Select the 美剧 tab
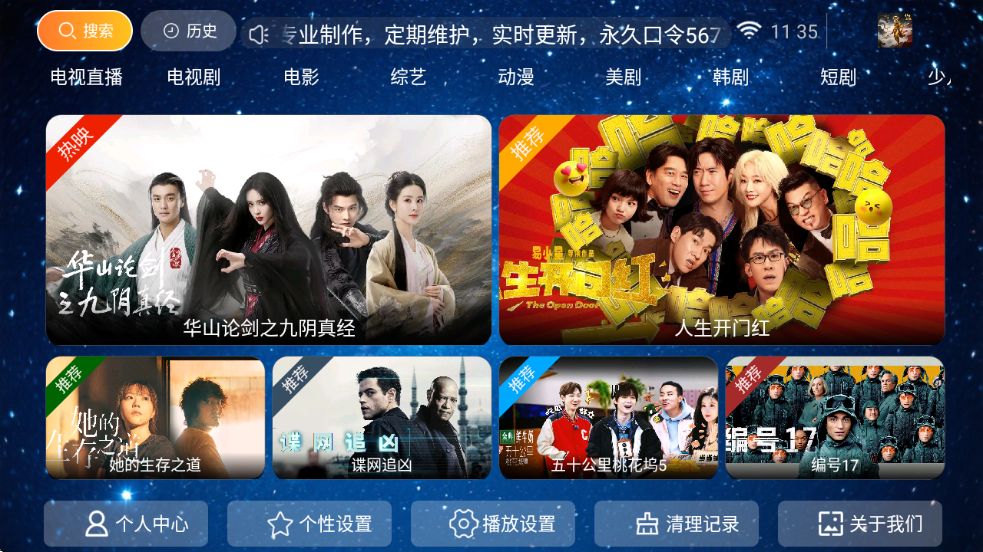This screenshot has height=552, width=983. (x=623, y=77)
